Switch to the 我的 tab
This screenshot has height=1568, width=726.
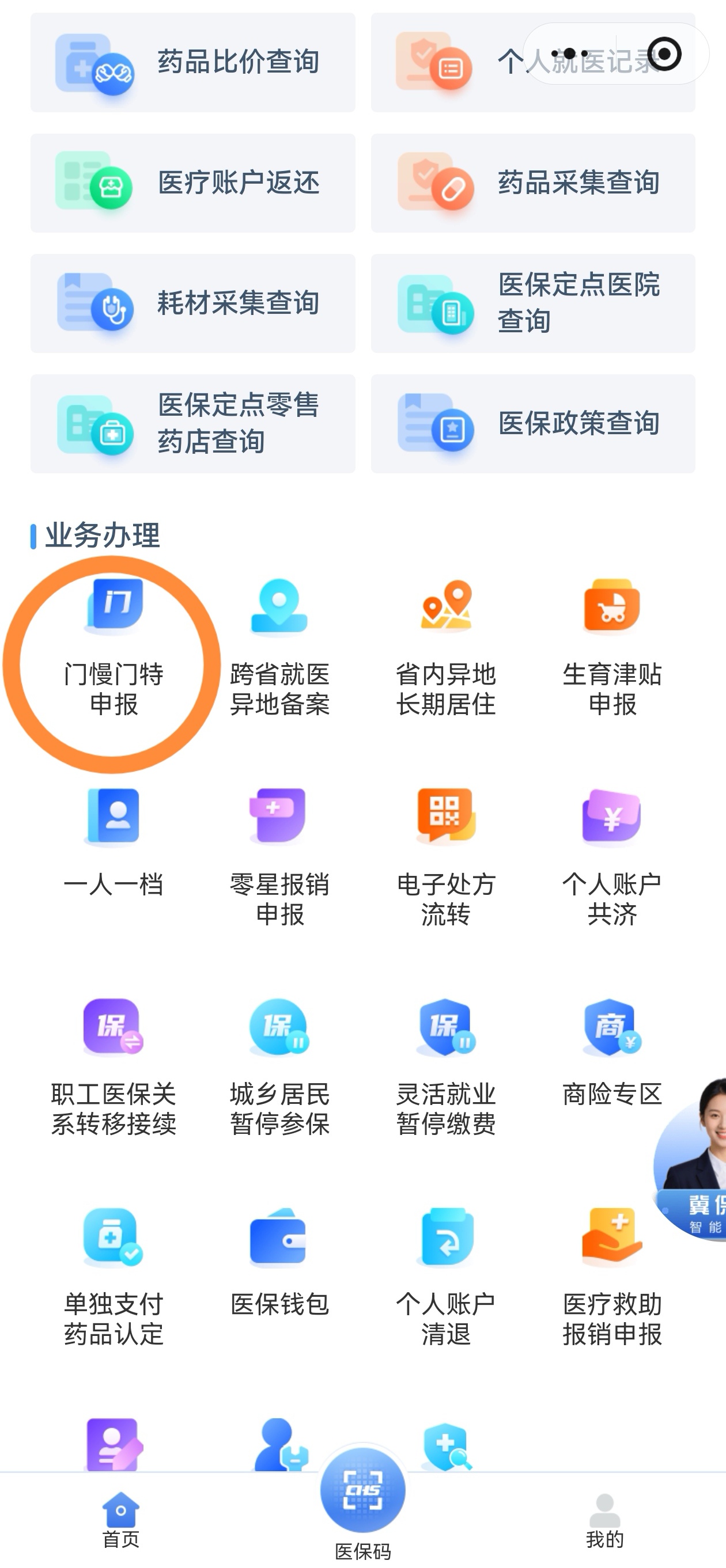pyautogui.click(x=604, y=1521)
